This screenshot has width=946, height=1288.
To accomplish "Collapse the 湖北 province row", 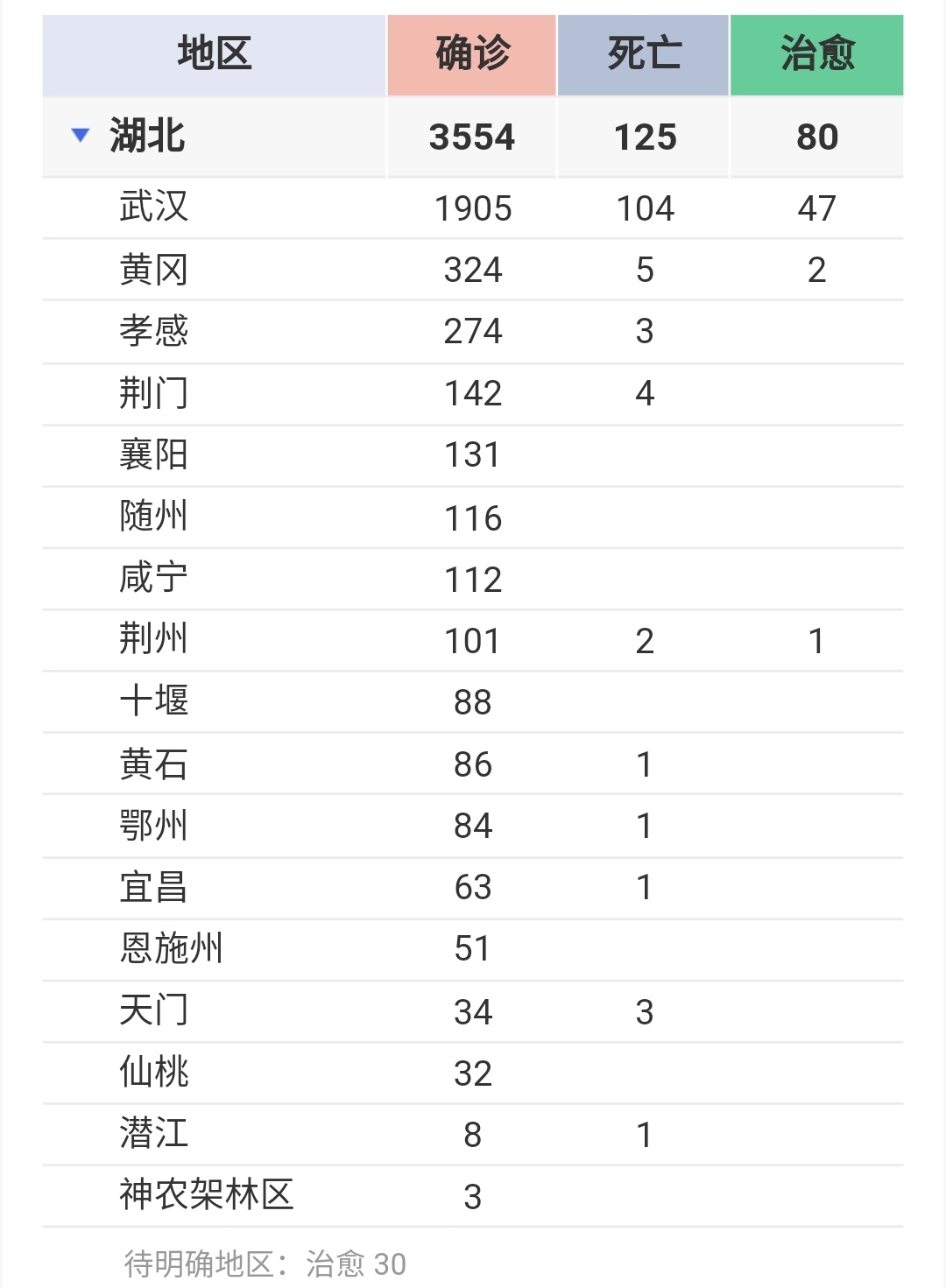I will (81, 136).
